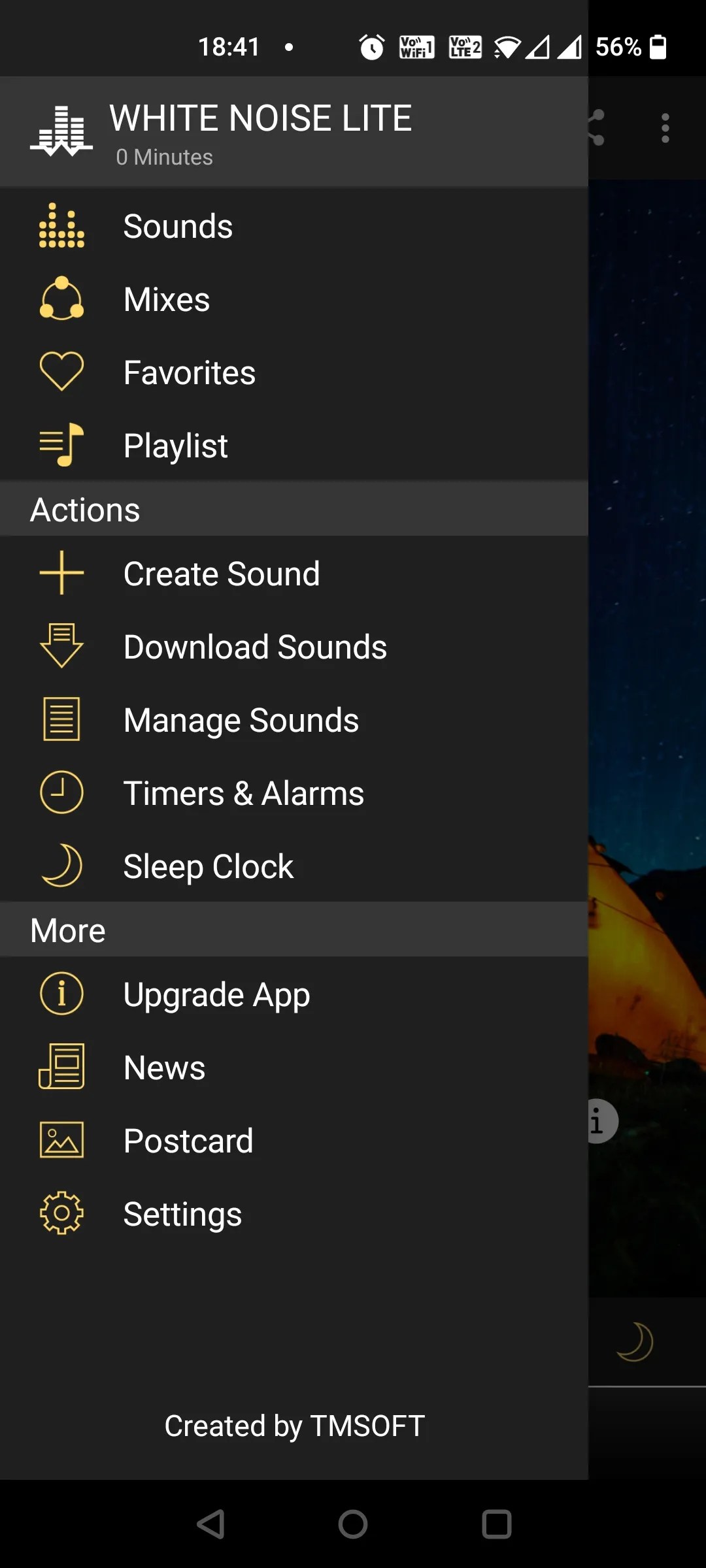Tap the Created by TMSOFT link

coord(295,1426)
